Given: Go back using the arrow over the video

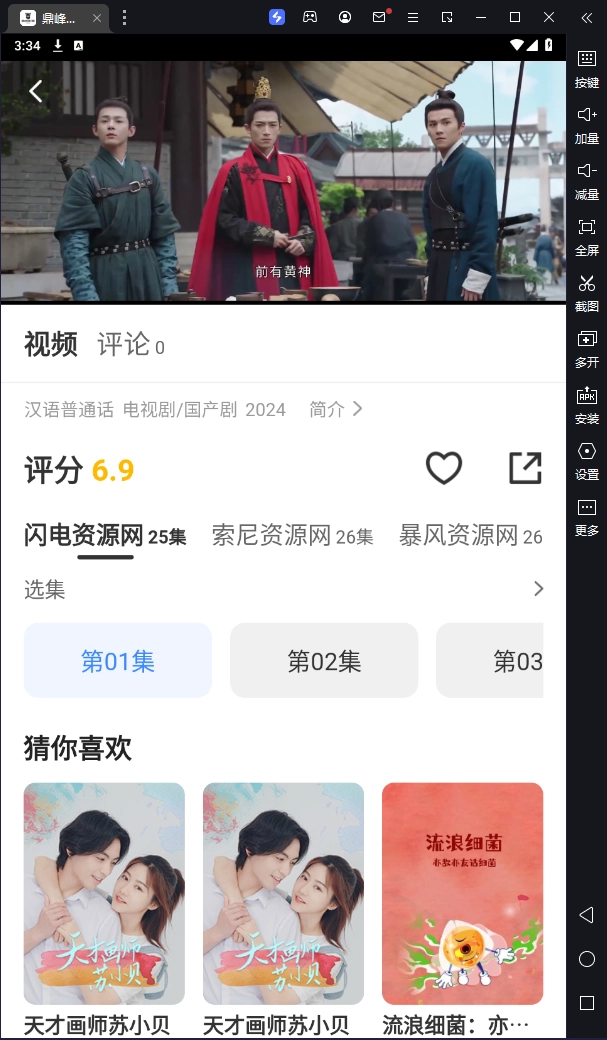Looking at the screenshot, I should [x=36, y=91].
